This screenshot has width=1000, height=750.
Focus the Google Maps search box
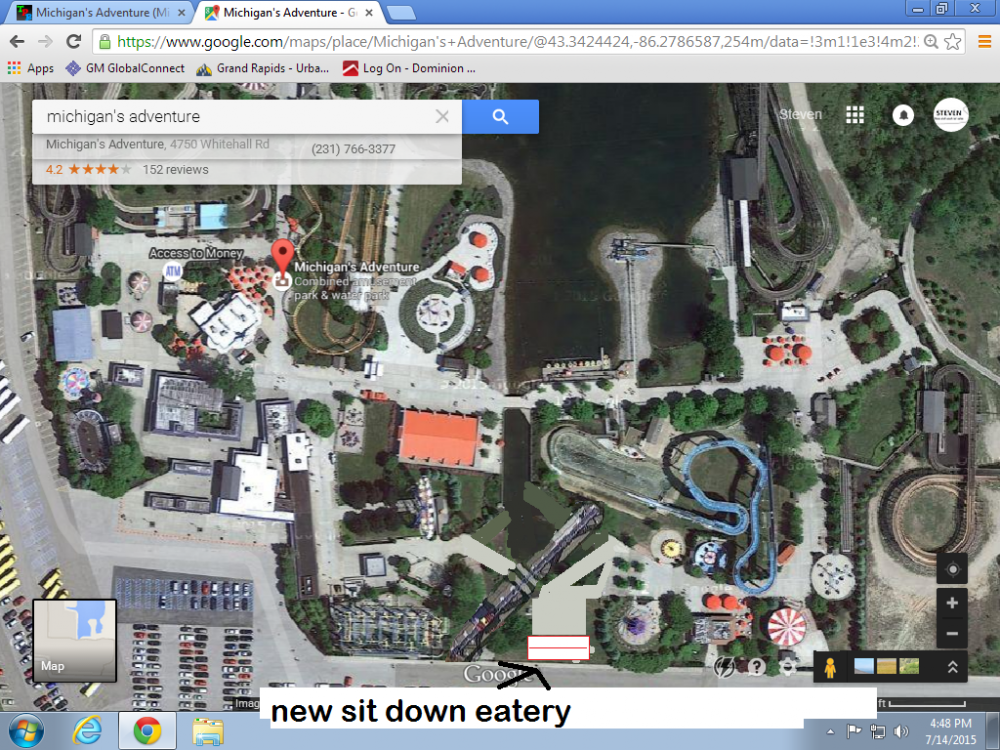(230, 117)
